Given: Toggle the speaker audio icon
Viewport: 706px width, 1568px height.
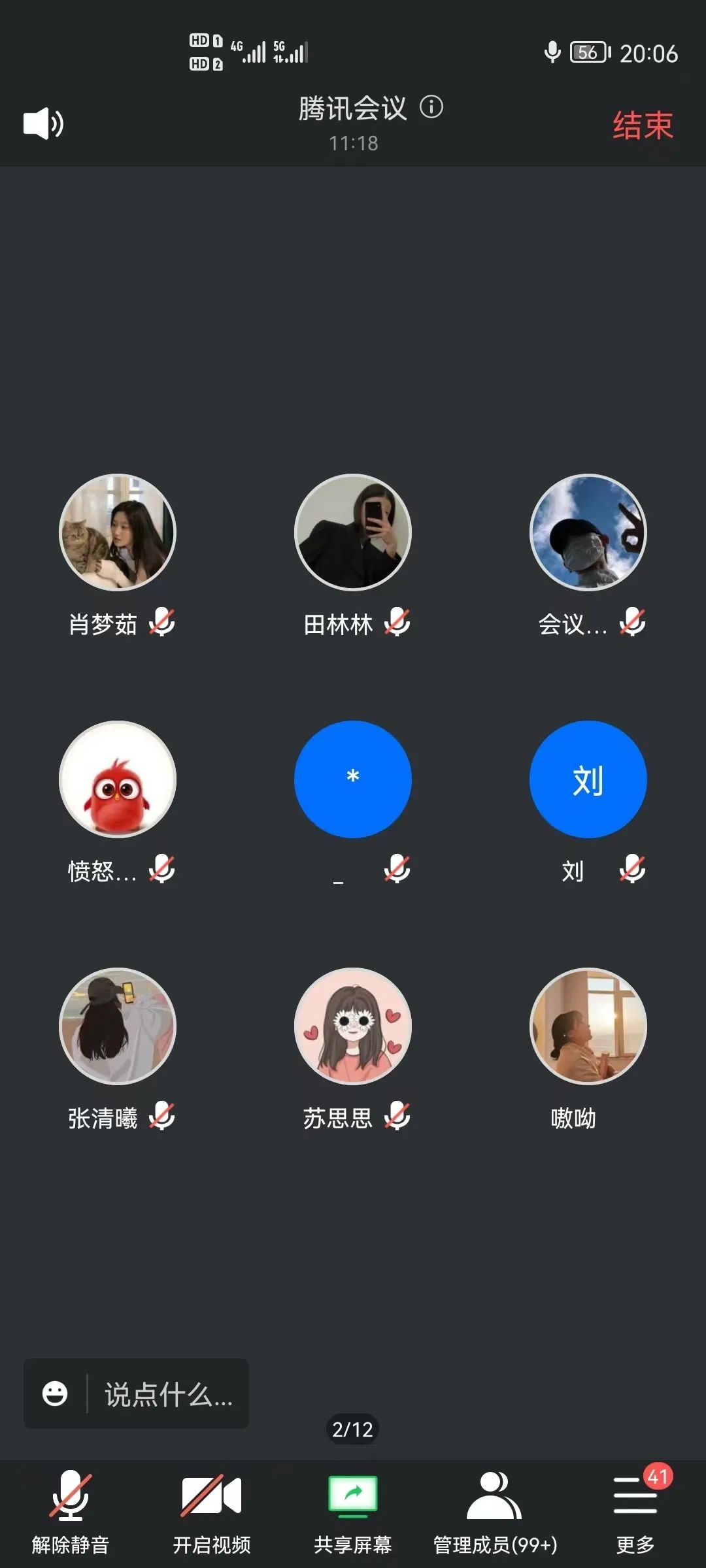Looking at the screenshot, I should [x=43, y=123].
